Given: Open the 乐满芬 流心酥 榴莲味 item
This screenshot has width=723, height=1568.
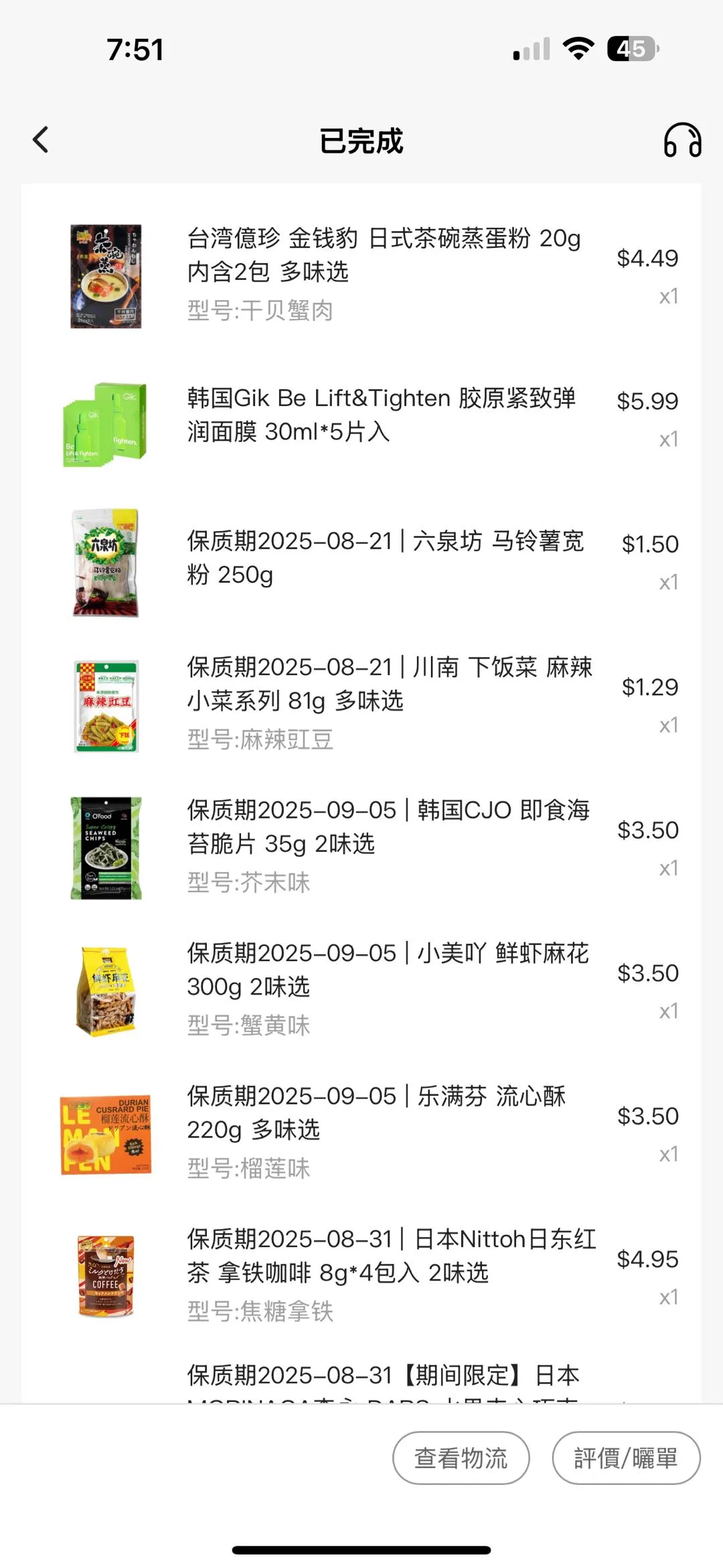Looking at the screenshot, I should (376, 1113).
